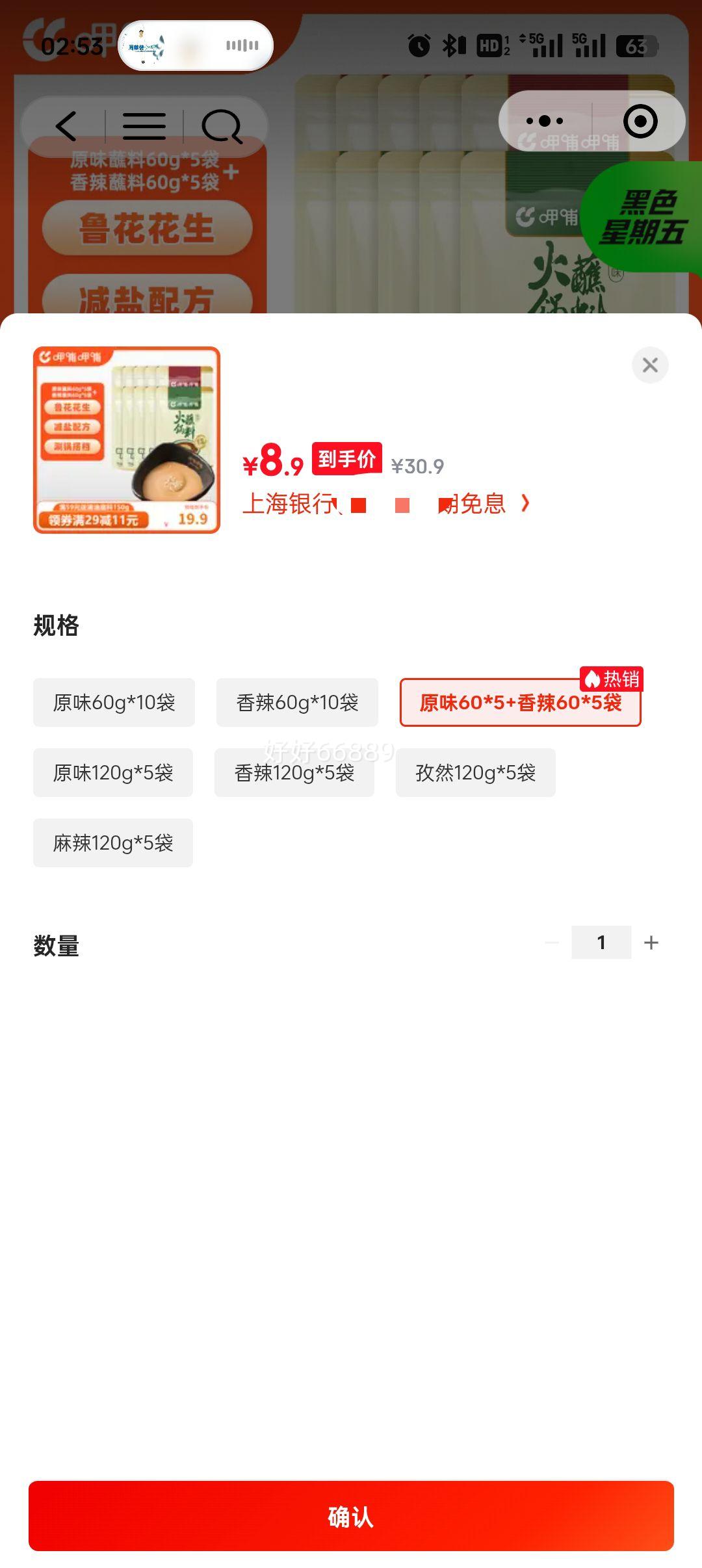Select 原味60*5+香辣60*5袋 combo option
Viewport: 702px width, 1568px height.
(x=520, y=703)
